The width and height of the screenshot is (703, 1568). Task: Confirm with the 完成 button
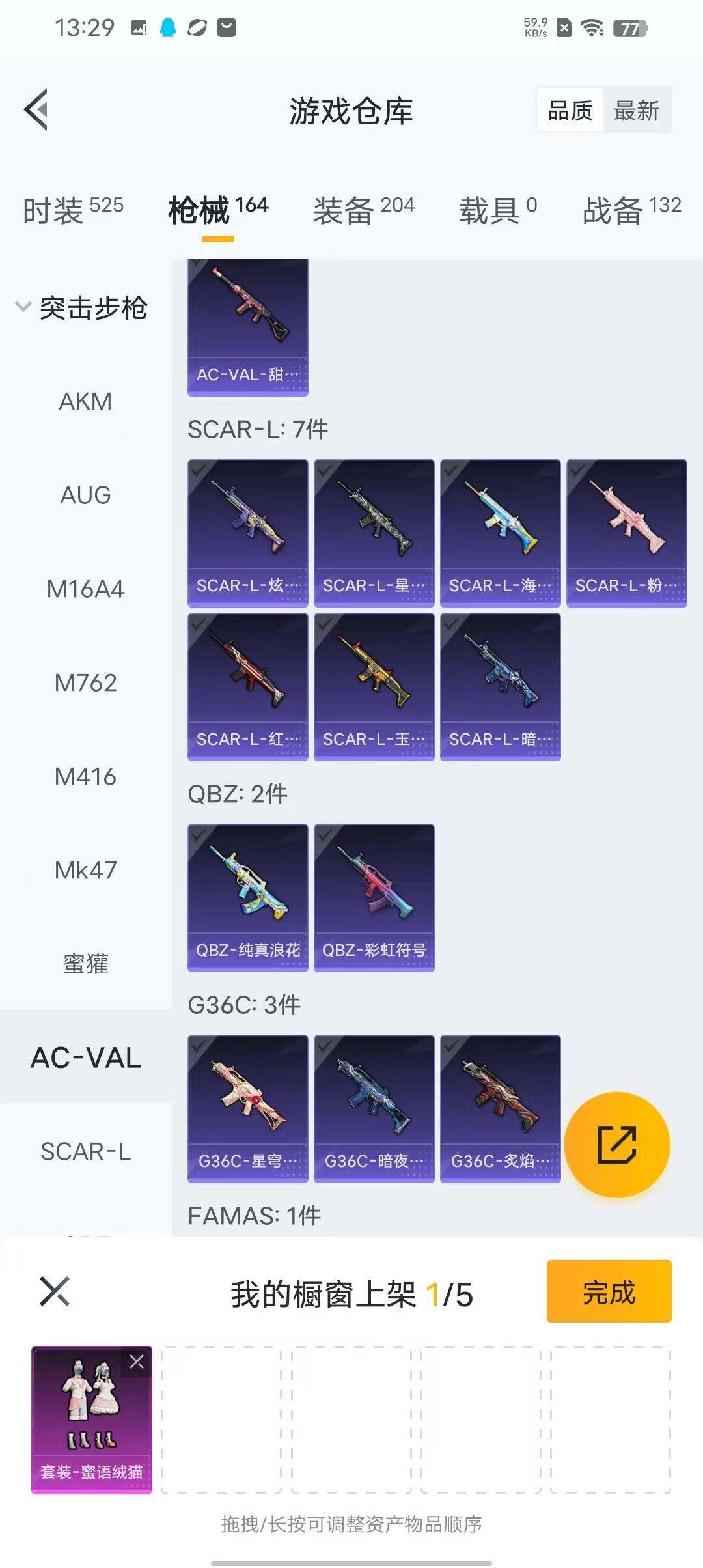(x=609, y=1291)
